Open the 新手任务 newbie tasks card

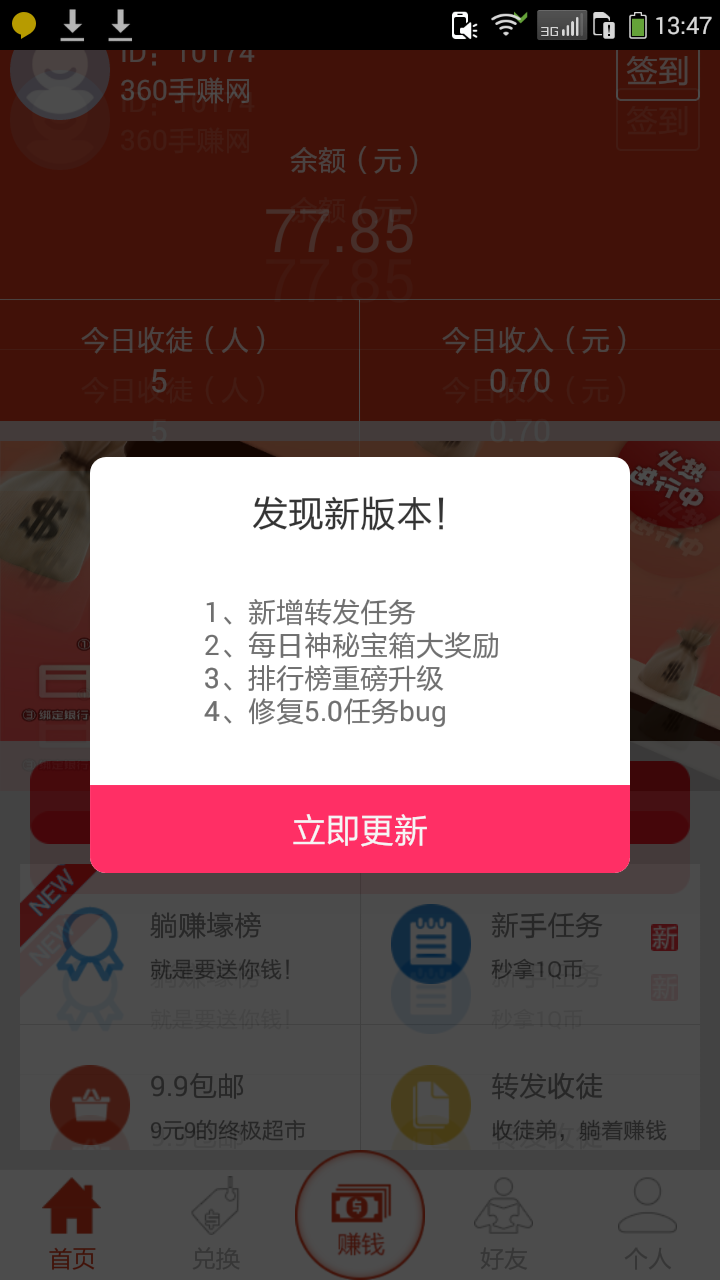(530, 944)
